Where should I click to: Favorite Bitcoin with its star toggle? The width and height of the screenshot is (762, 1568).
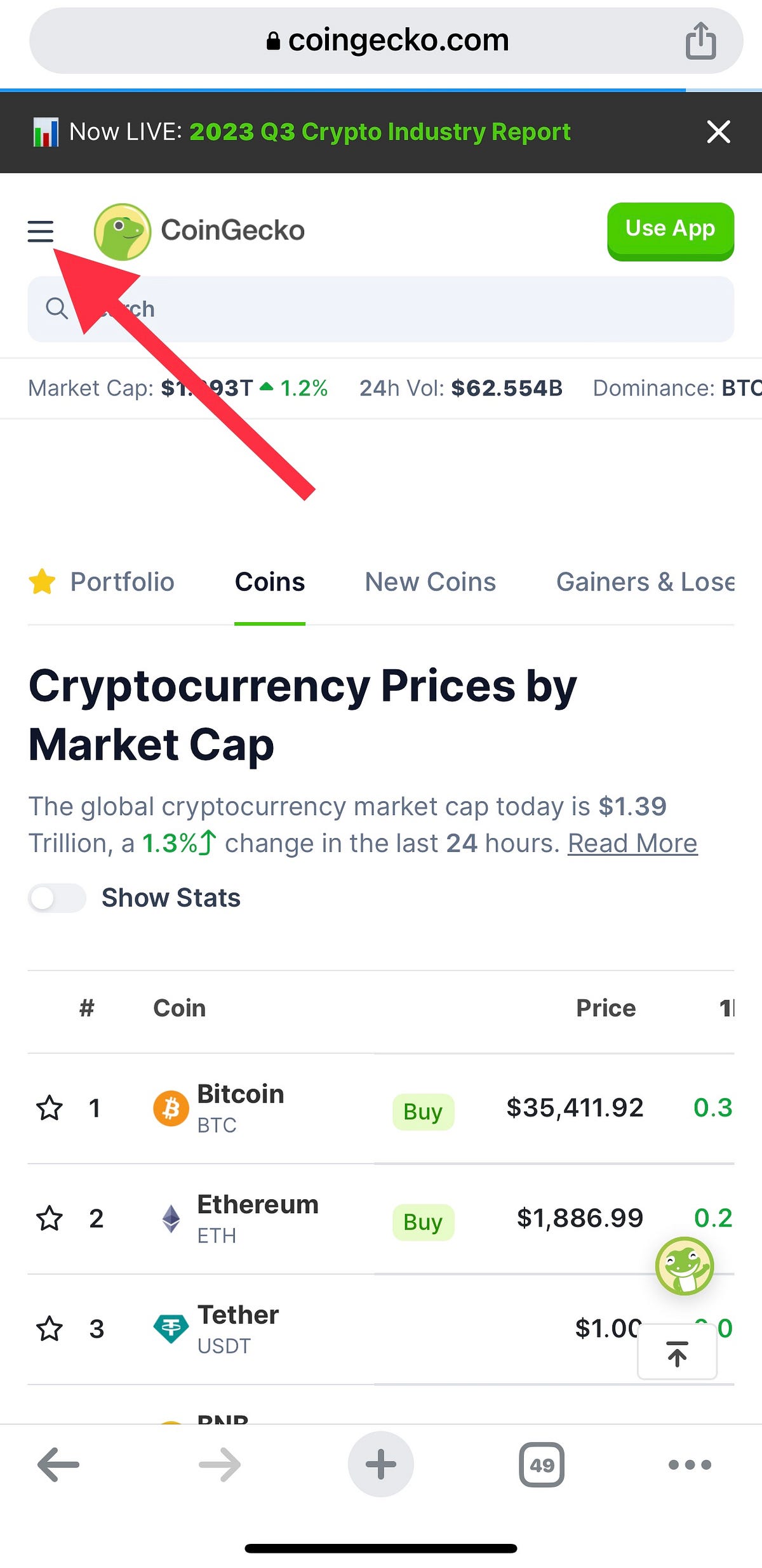tap(50, 1108)
